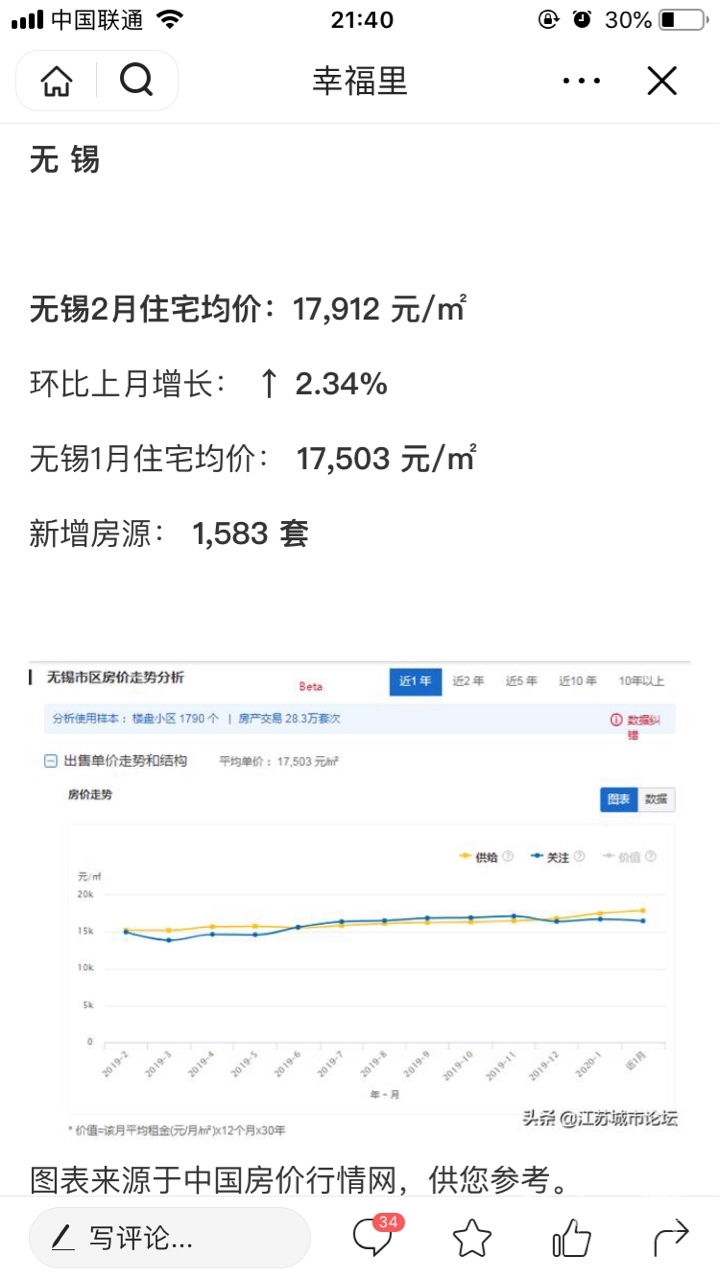Open the three-dot more menu
720x1280 pixels.
click(581, 81)
